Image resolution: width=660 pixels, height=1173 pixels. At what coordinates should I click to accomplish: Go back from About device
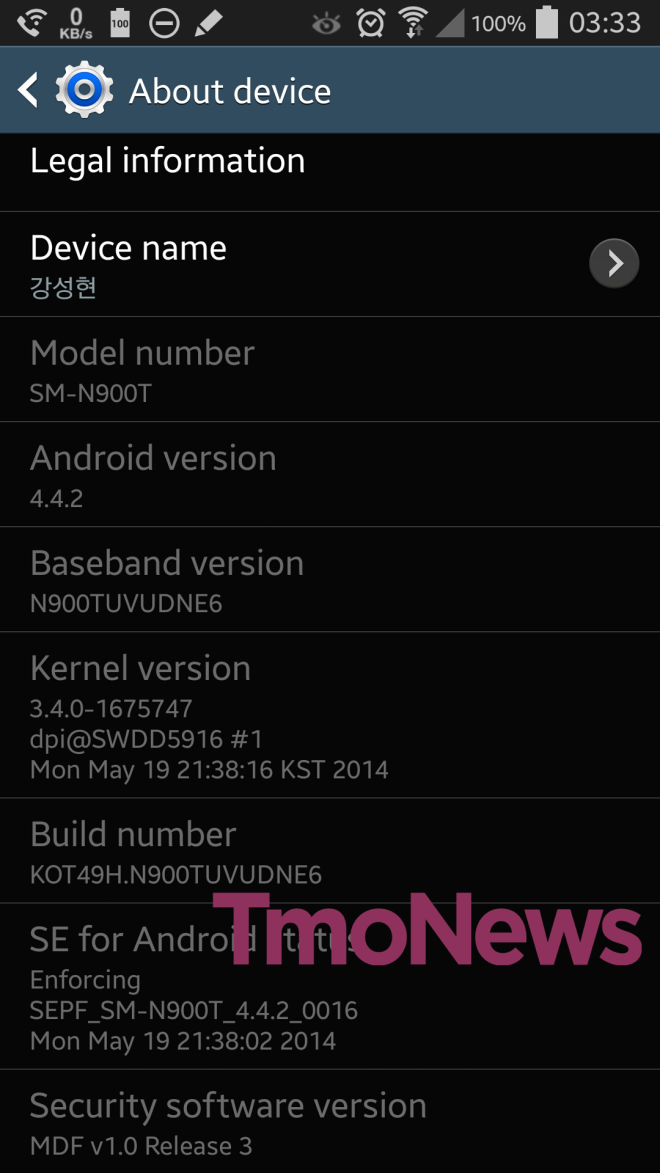coord(28,91)
